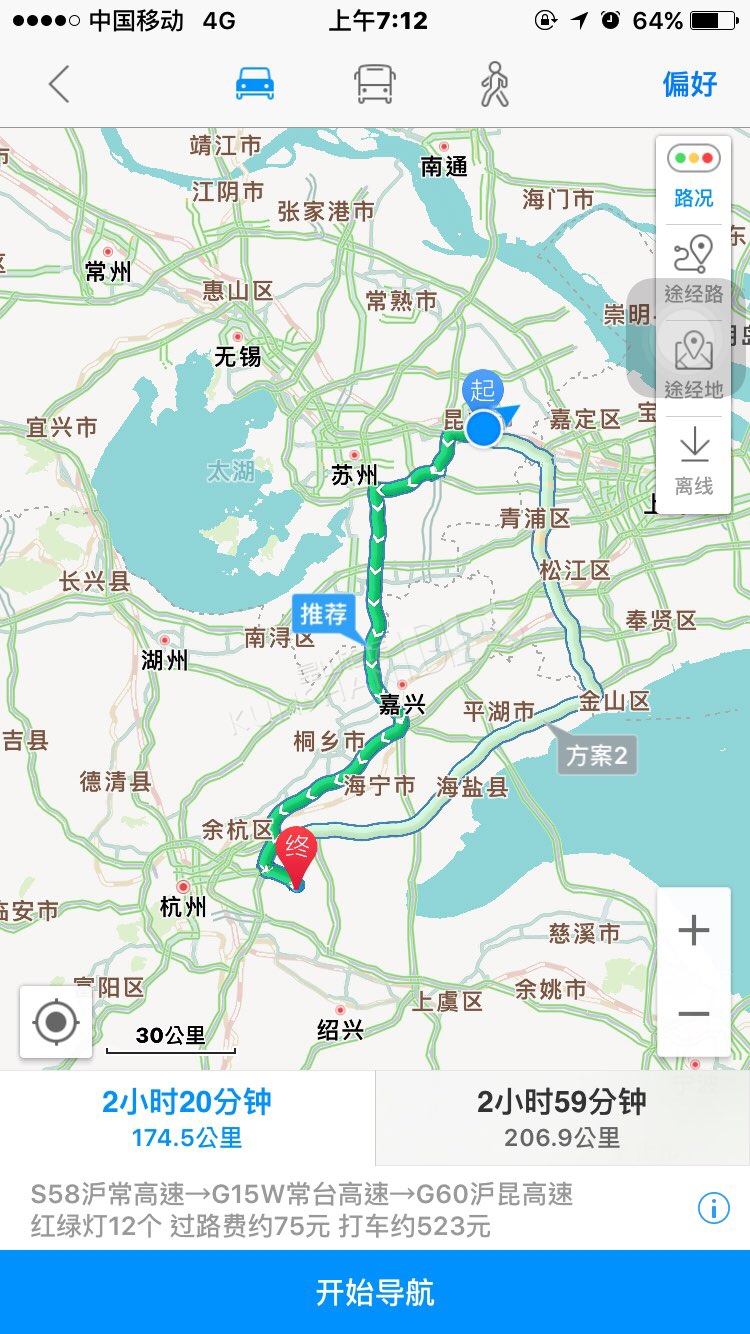Open 偏好 route preferences

(690, 84)
